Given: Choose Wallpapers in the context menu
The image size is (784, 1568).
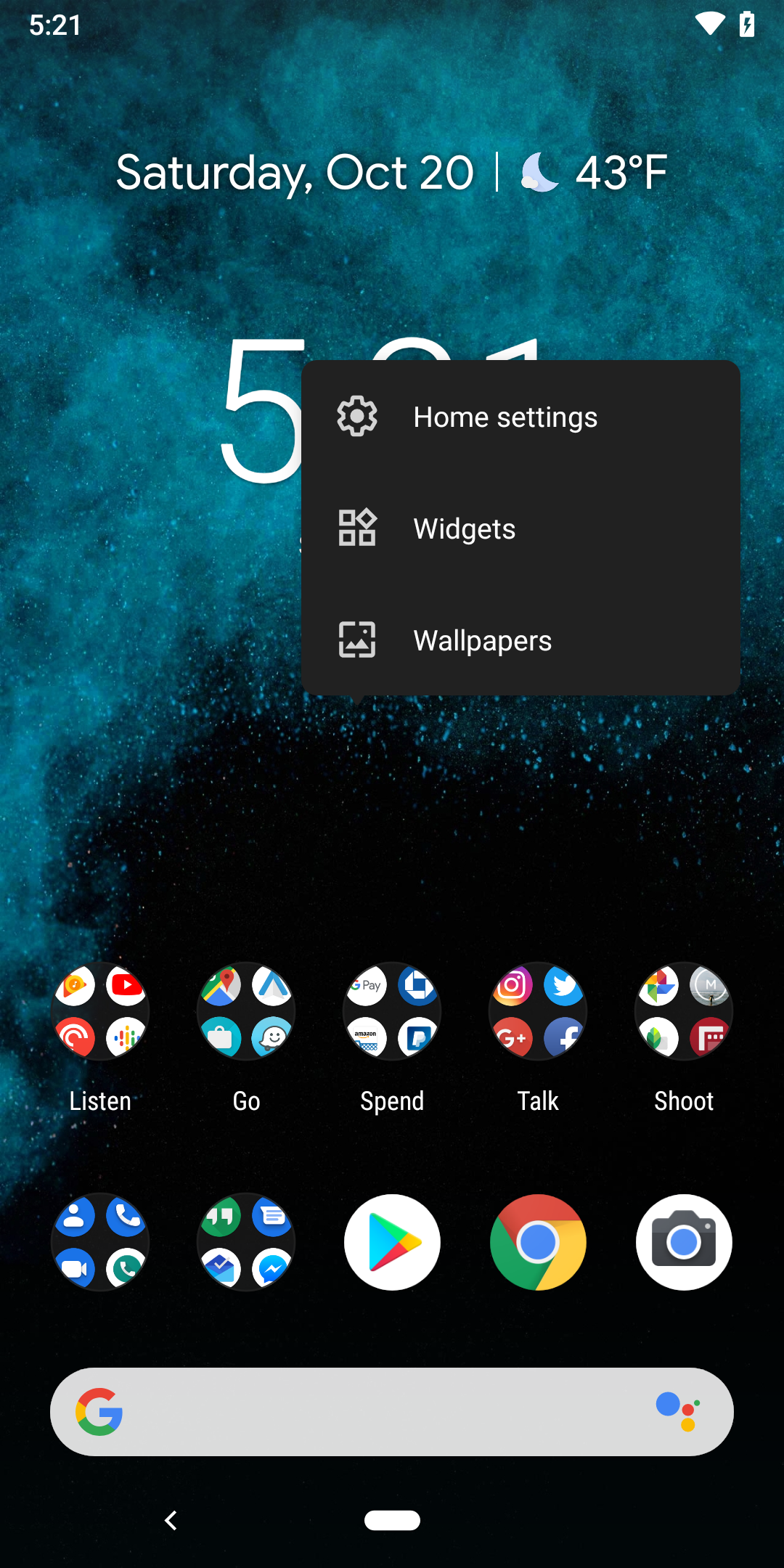Looking at the screenshot, I should click(482, 640).
